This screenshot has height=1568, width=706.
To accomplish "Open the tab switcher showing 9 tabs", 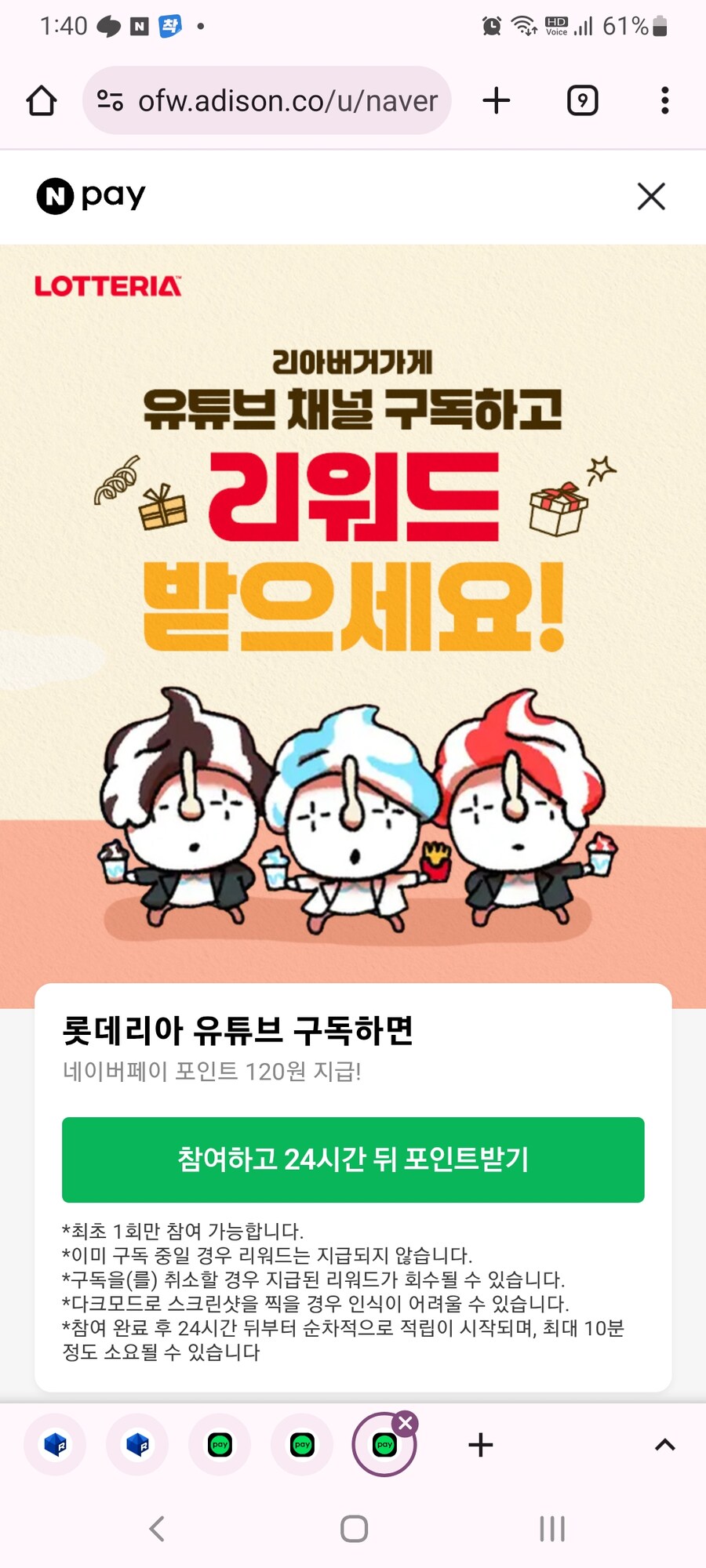I will tap(582, 101).
